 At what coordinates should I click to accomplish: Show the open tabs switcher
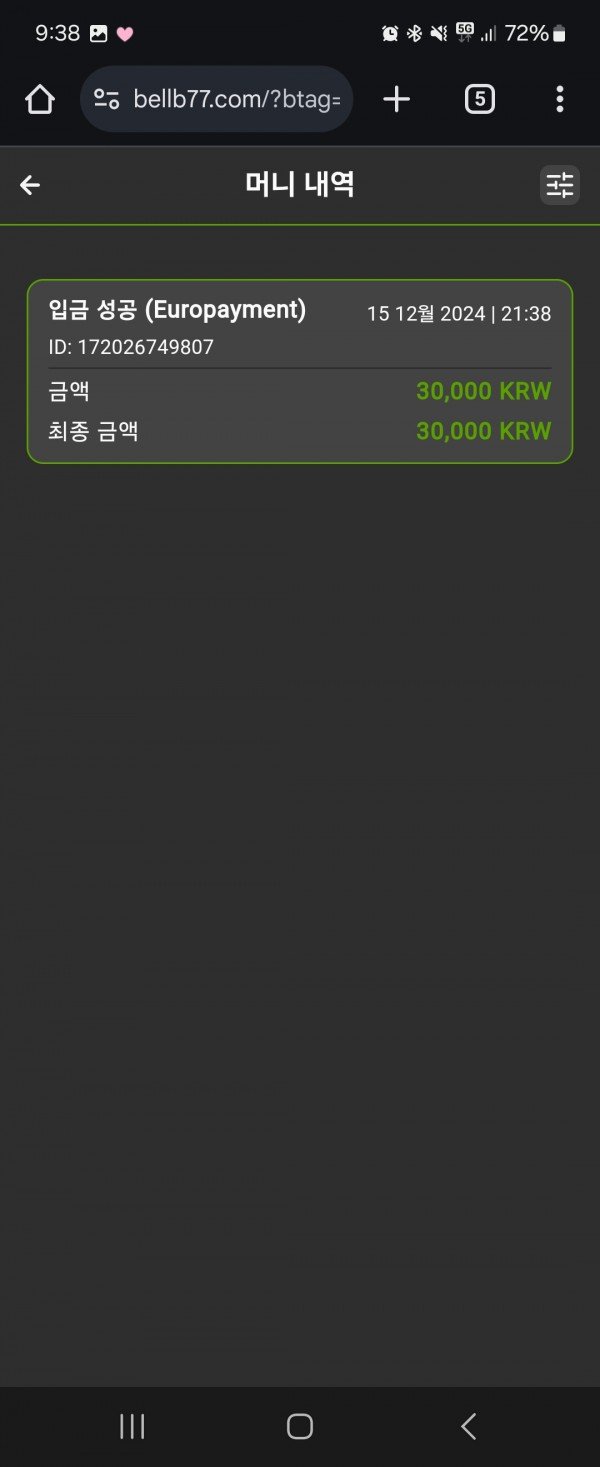pyautogui.click(x=479, y=99)
